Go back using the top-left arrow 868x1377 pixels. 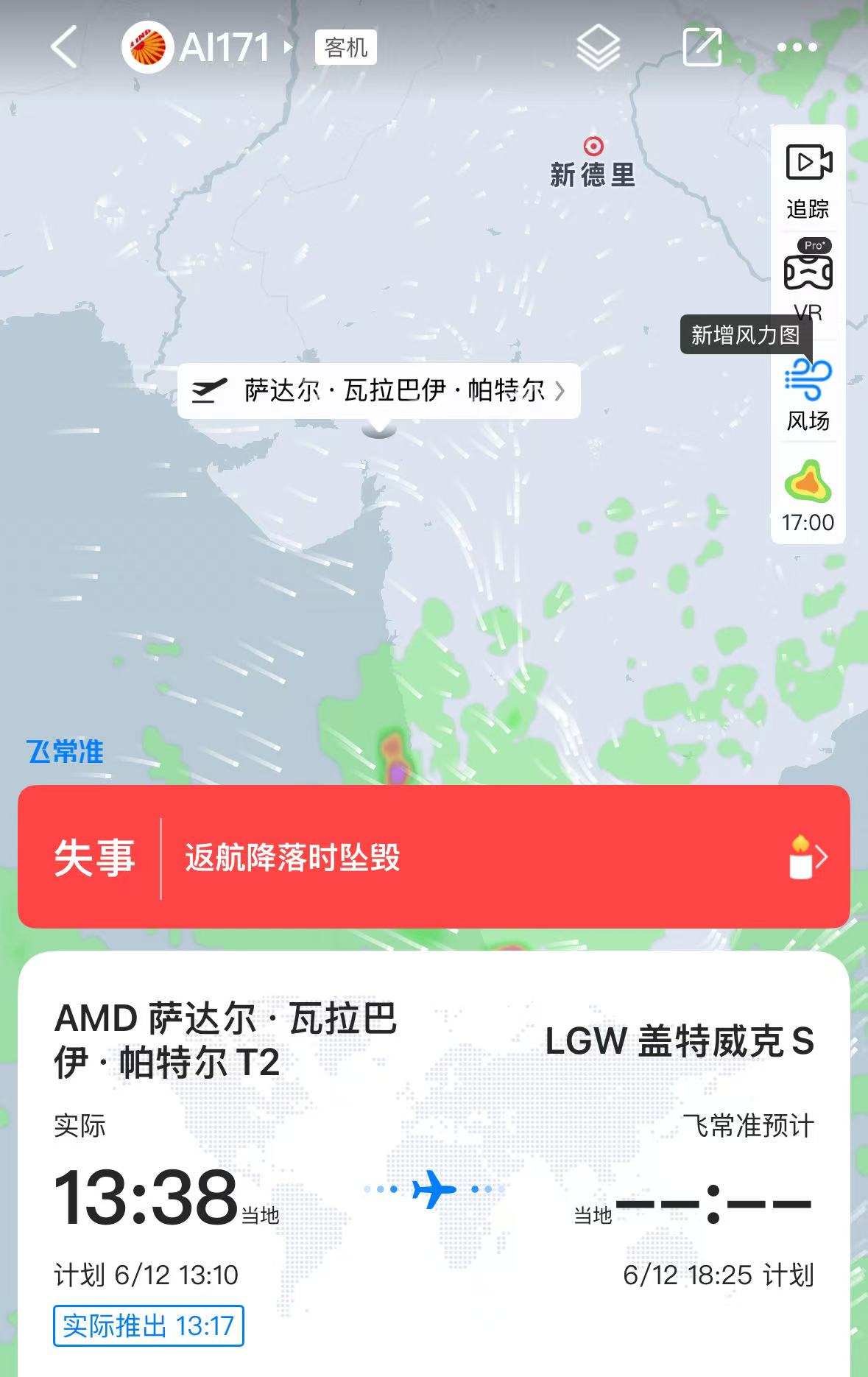point(64,47)
